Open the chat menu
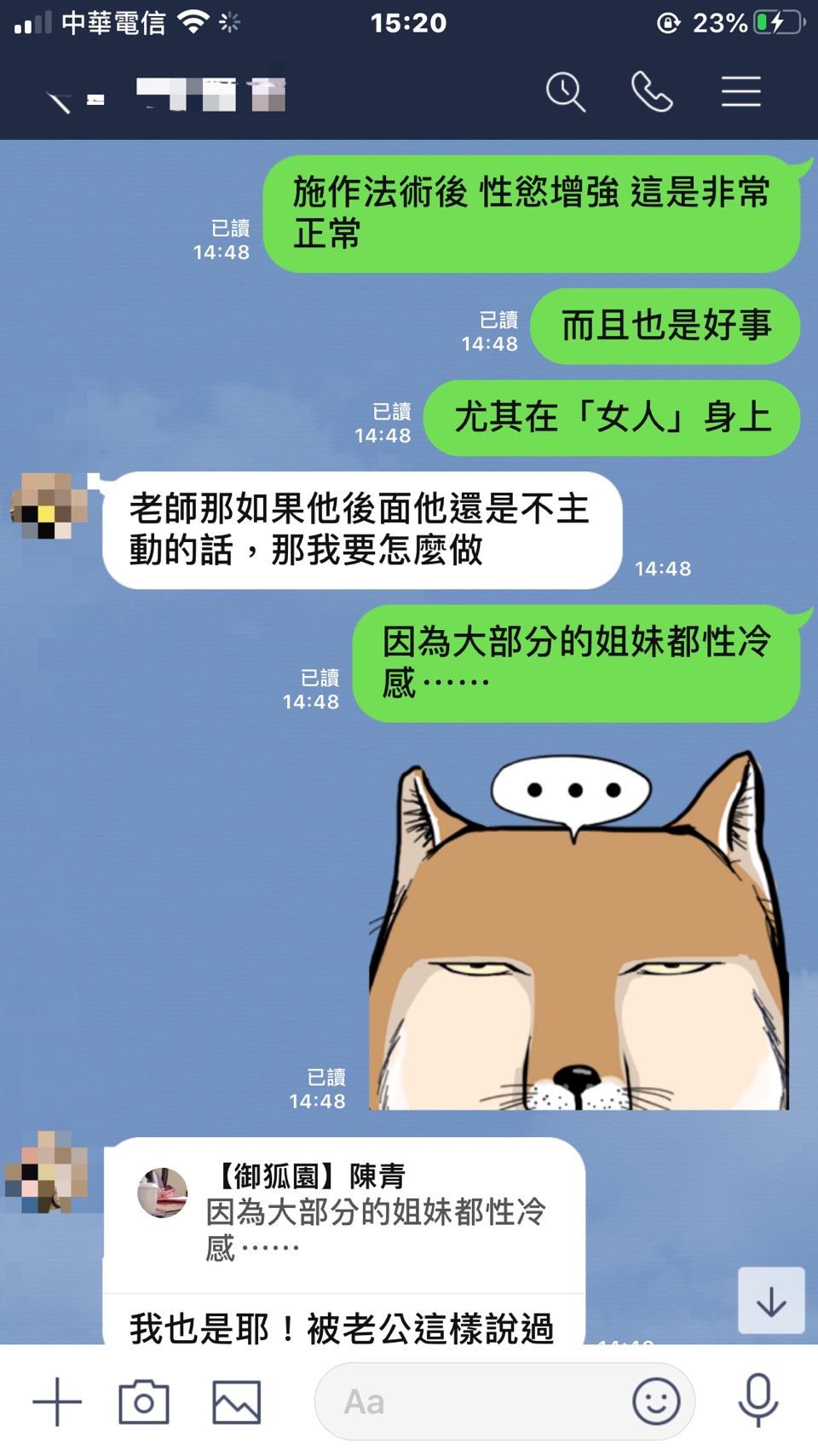 tap(740, 92)
